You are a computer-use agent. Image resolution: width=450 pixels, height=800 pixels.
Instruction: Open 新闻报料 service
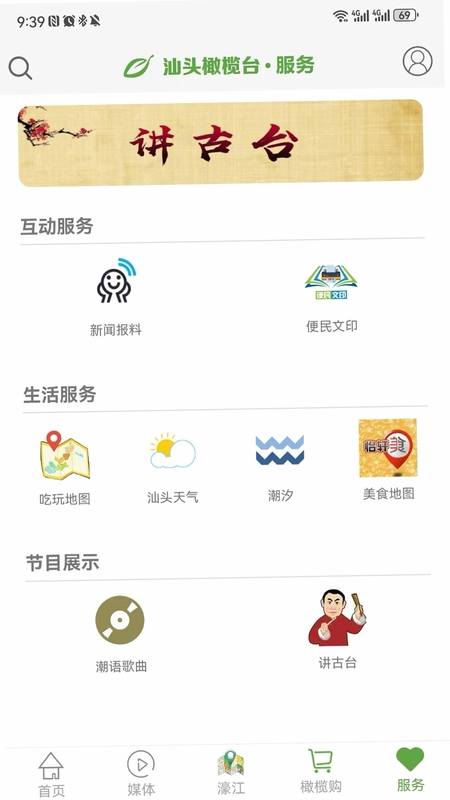point(116,297)
